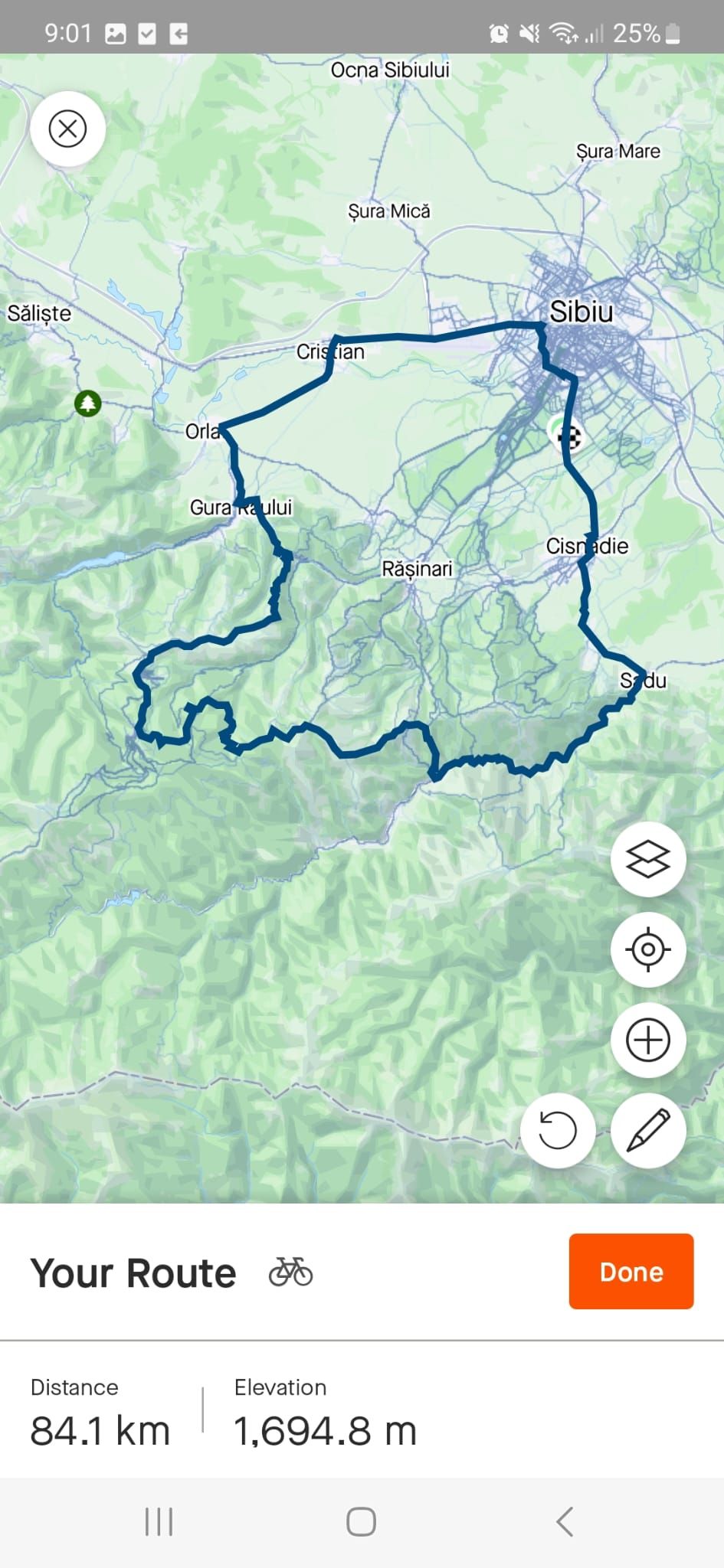Undo the last route edit
The height and width of the screenshot is (1568, 724).
[x=558, y=1131]
